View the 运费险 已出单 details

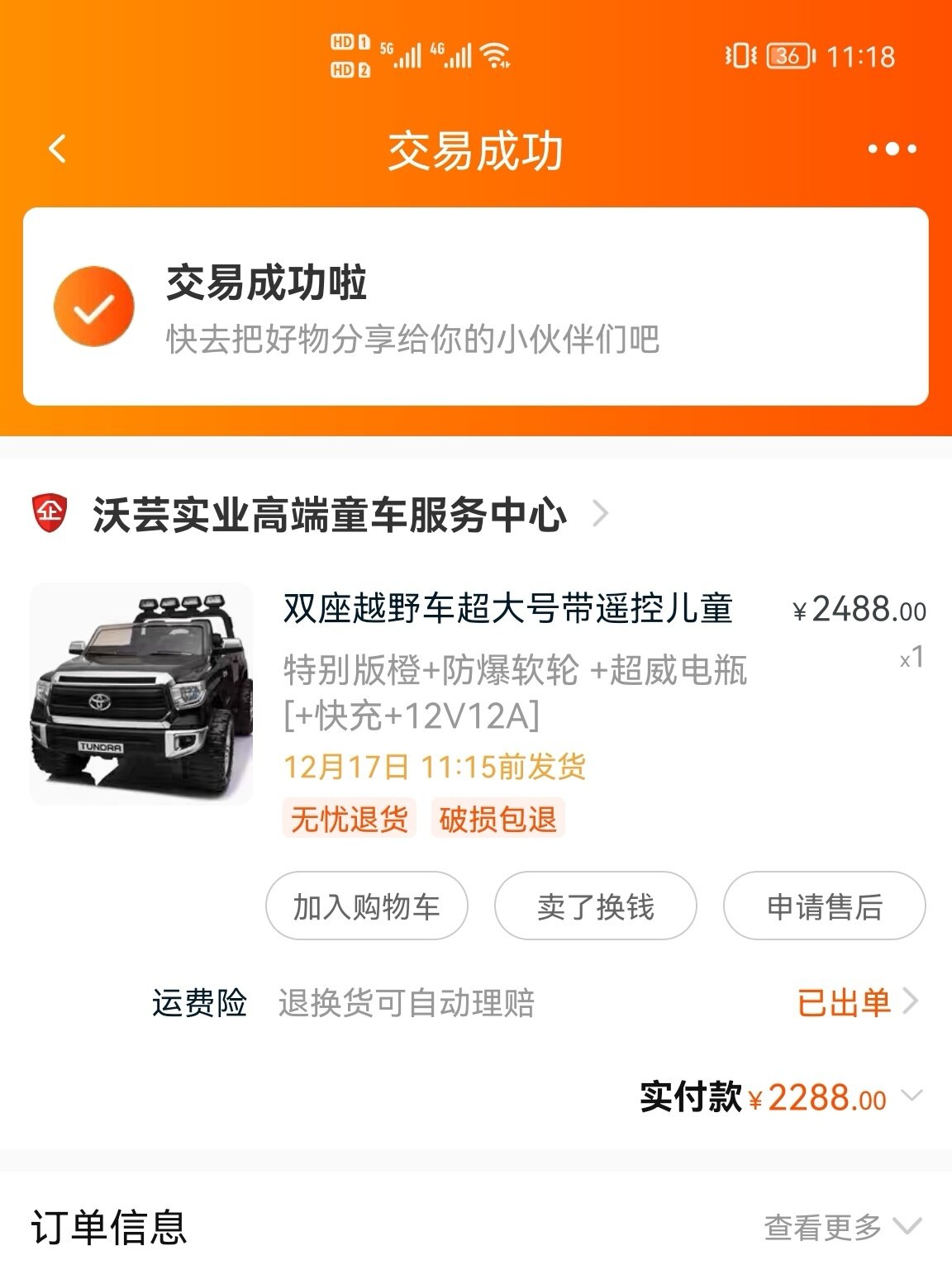click(856, 1002)
